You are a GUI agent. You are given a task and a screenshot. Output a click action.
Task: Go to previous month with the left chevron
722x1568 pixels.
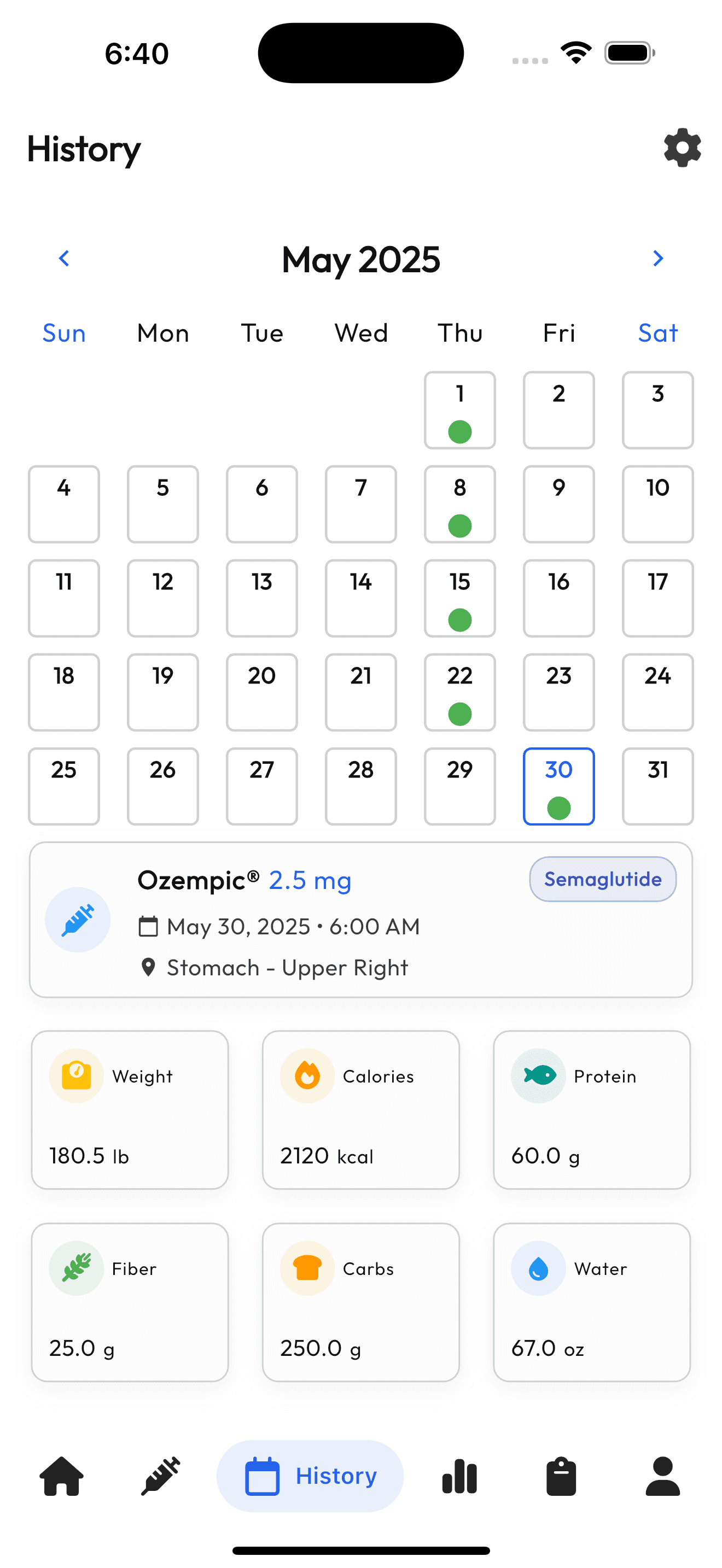(x=64, y=258)
